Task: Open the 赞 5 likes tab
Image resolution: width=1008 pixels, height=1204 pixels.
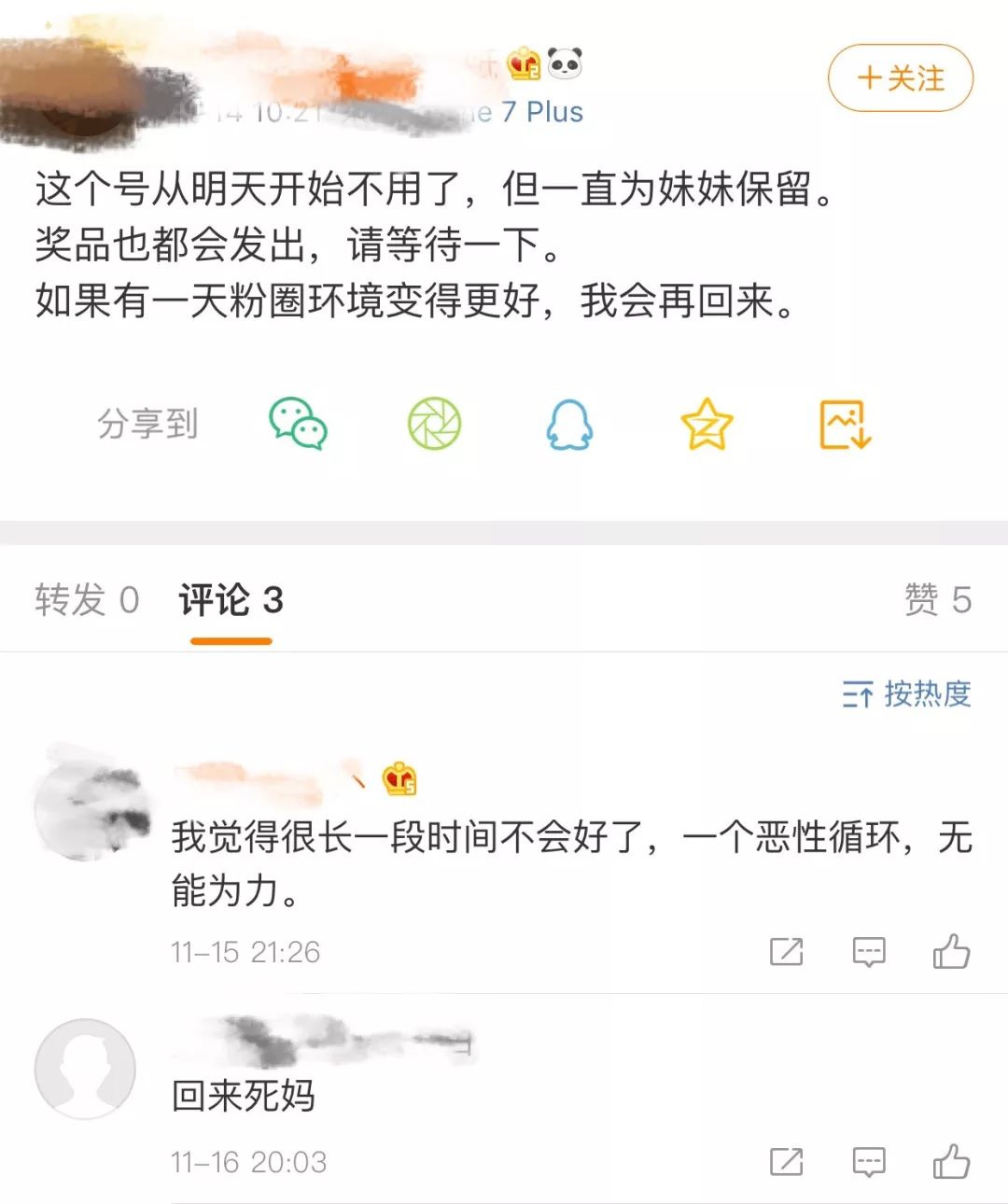Action: point(937,599)
